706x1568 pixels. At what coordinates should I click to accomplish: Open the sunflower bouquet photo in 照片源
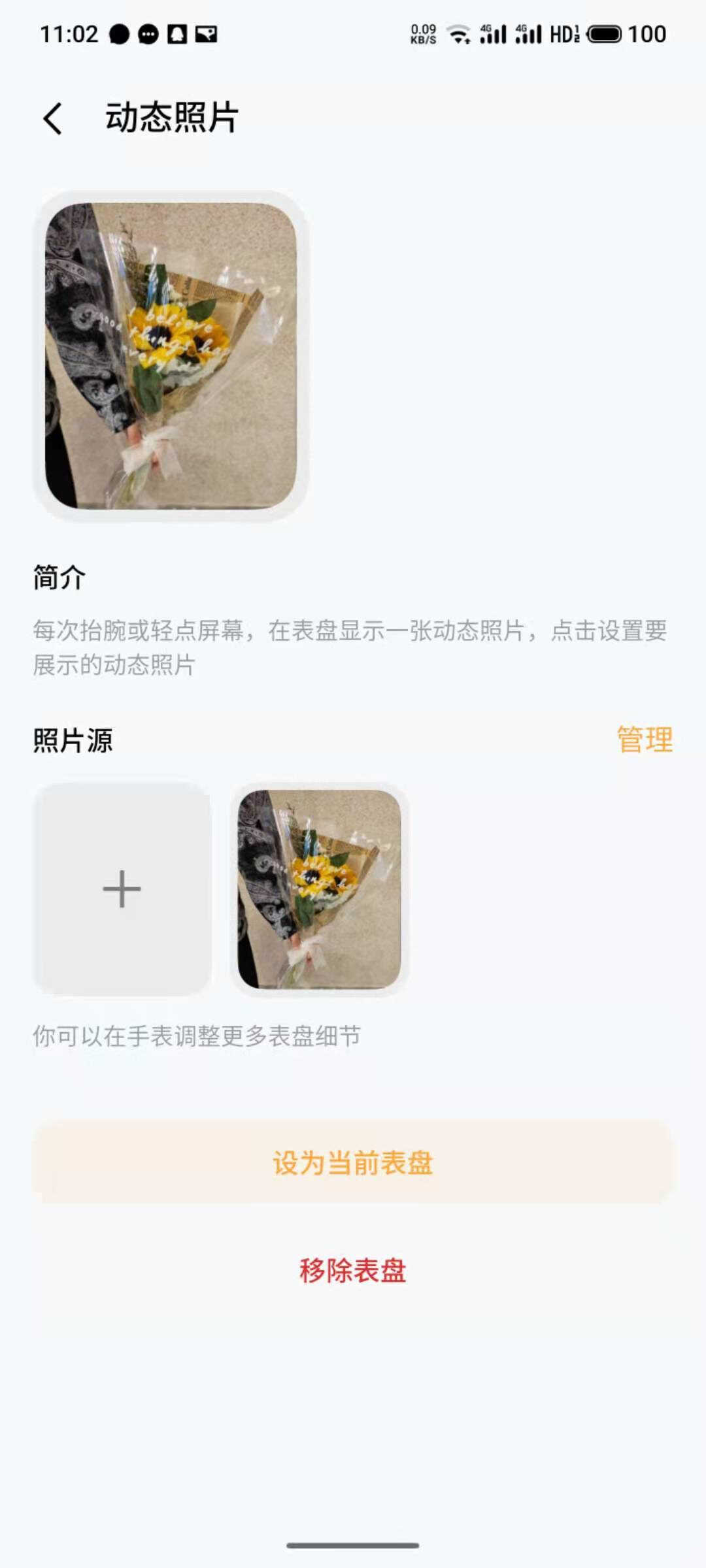point(320,889)
